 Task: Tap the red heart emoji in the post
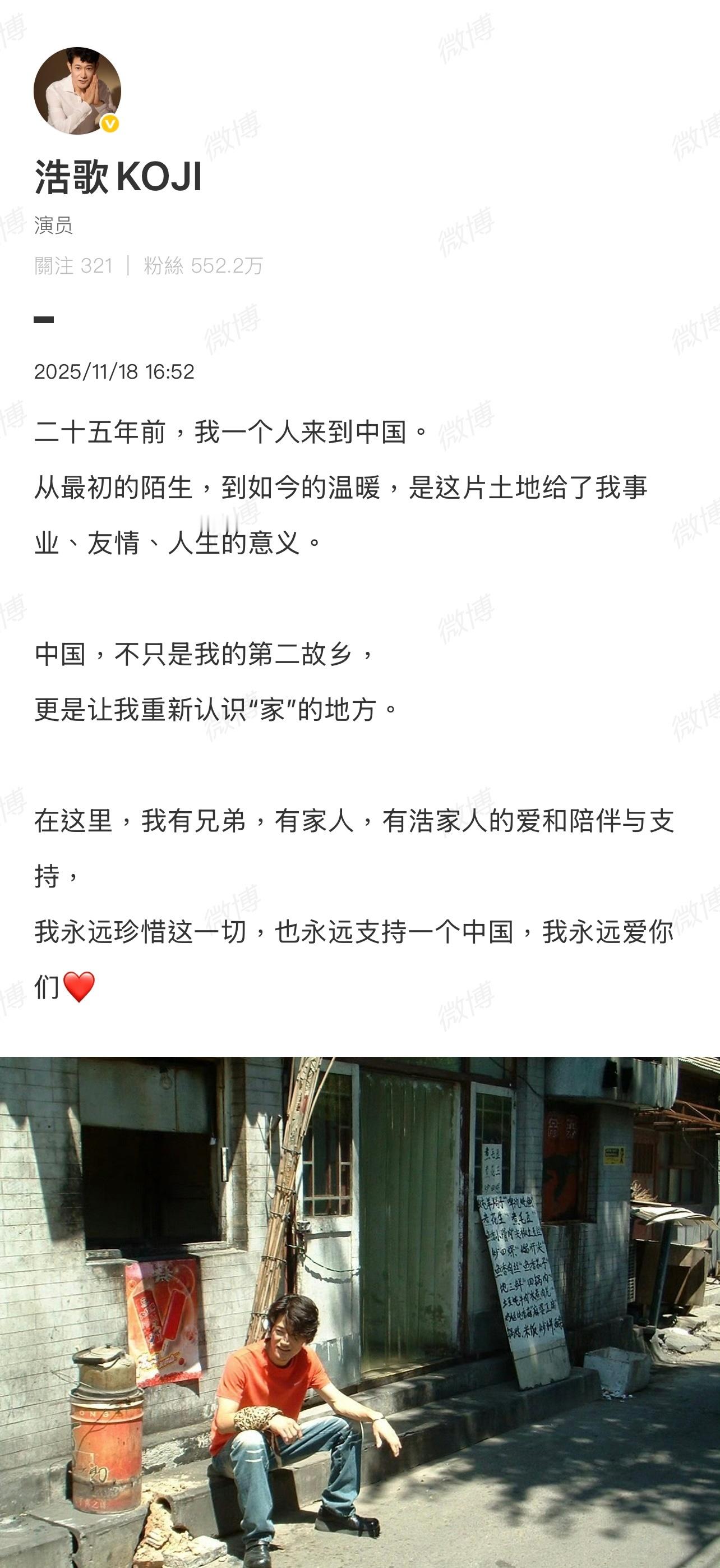pos(79,986)
